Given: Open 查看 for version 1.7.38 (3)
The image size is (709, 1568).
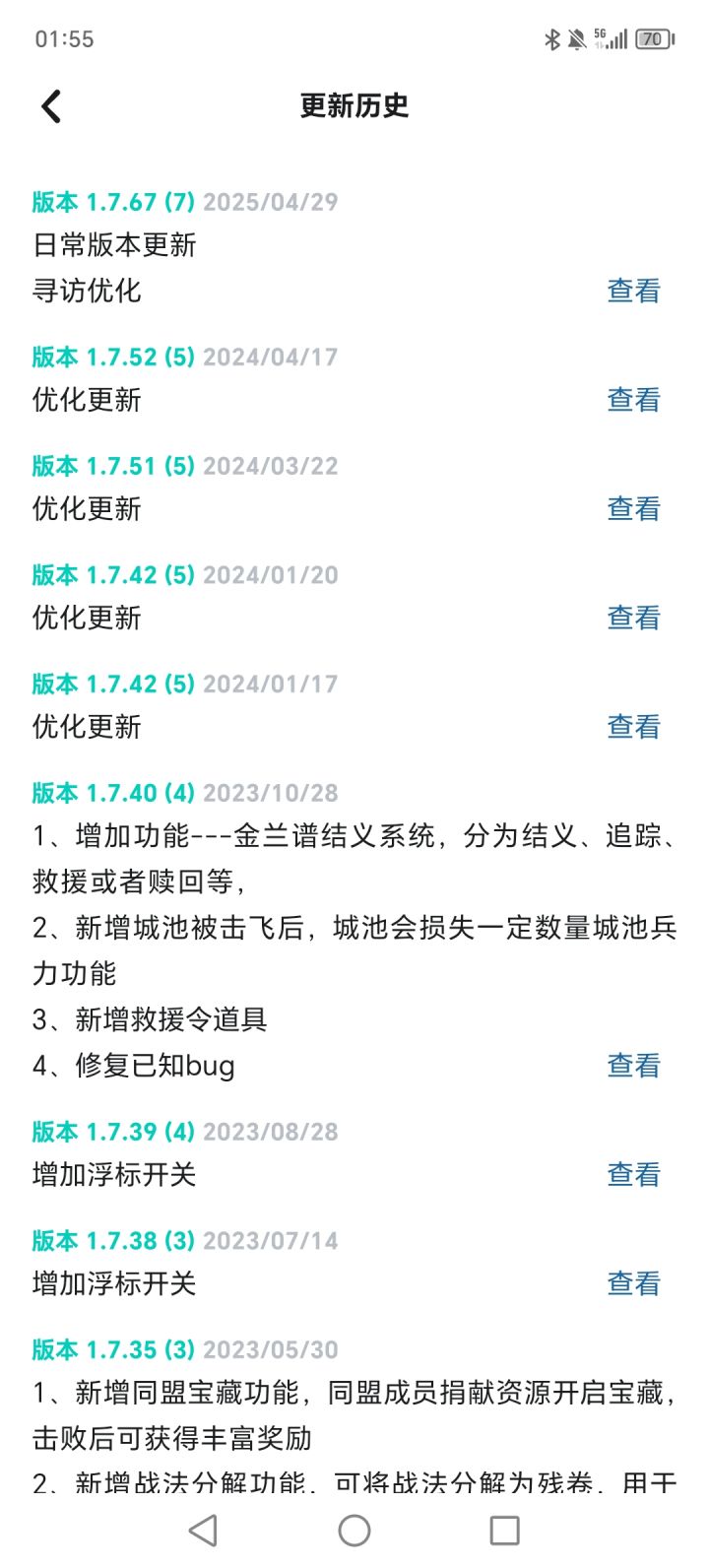Looking at the screenshot, I should point(633,1284).
